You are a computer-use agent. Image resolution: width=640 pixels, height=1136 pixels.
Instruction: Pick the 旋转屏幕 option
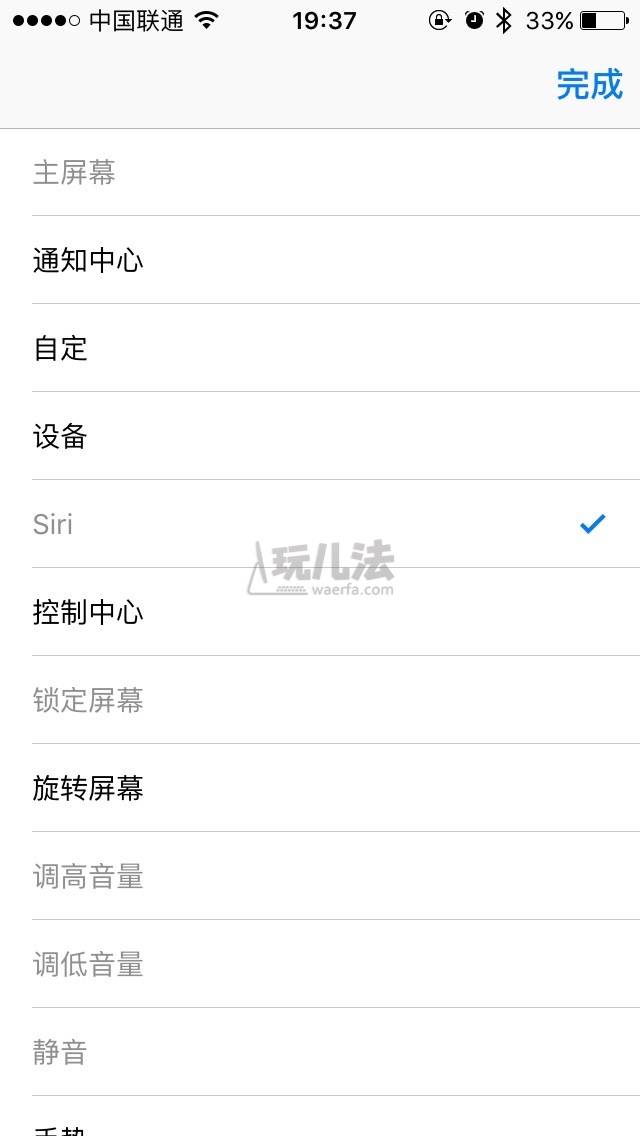(320, 788)
